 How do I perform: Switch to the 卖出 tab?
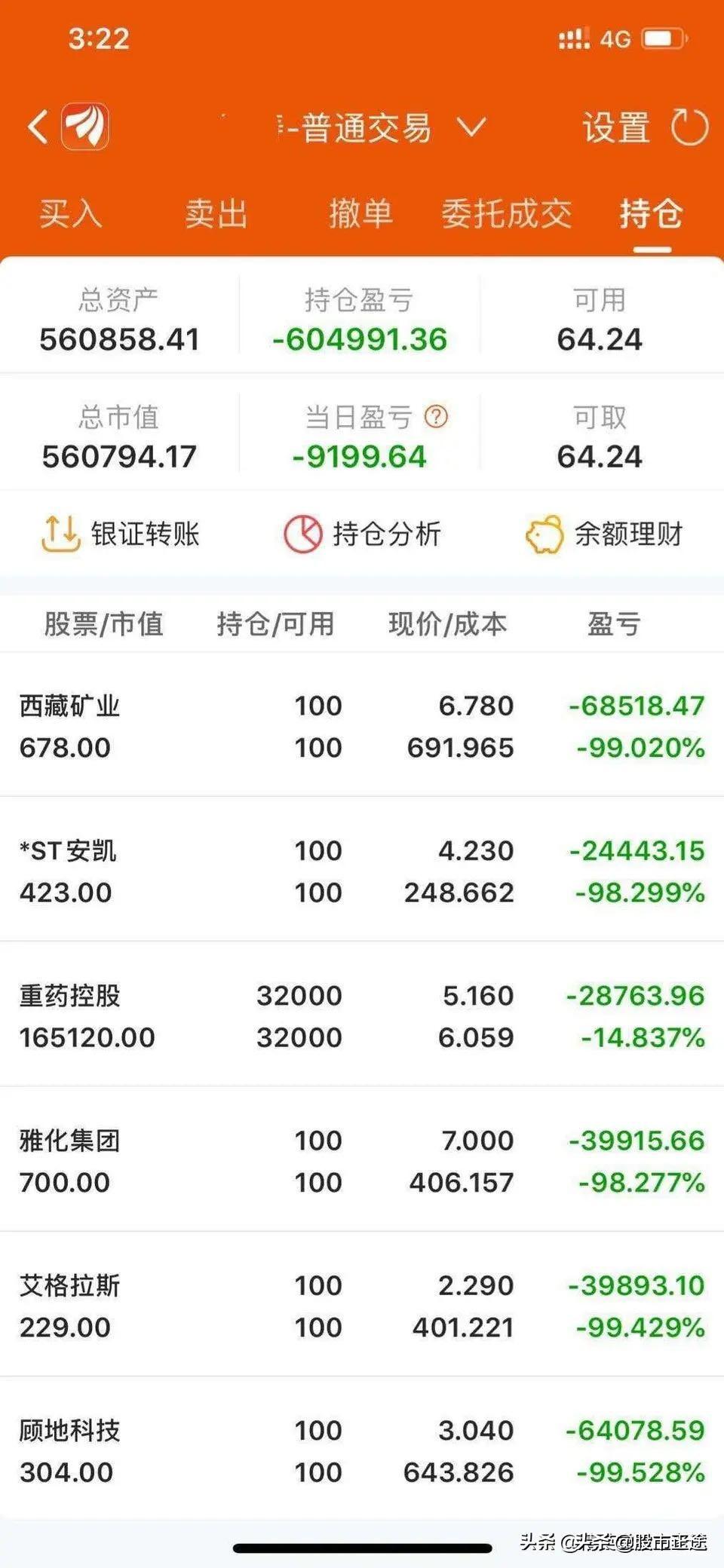pos(216,214)
